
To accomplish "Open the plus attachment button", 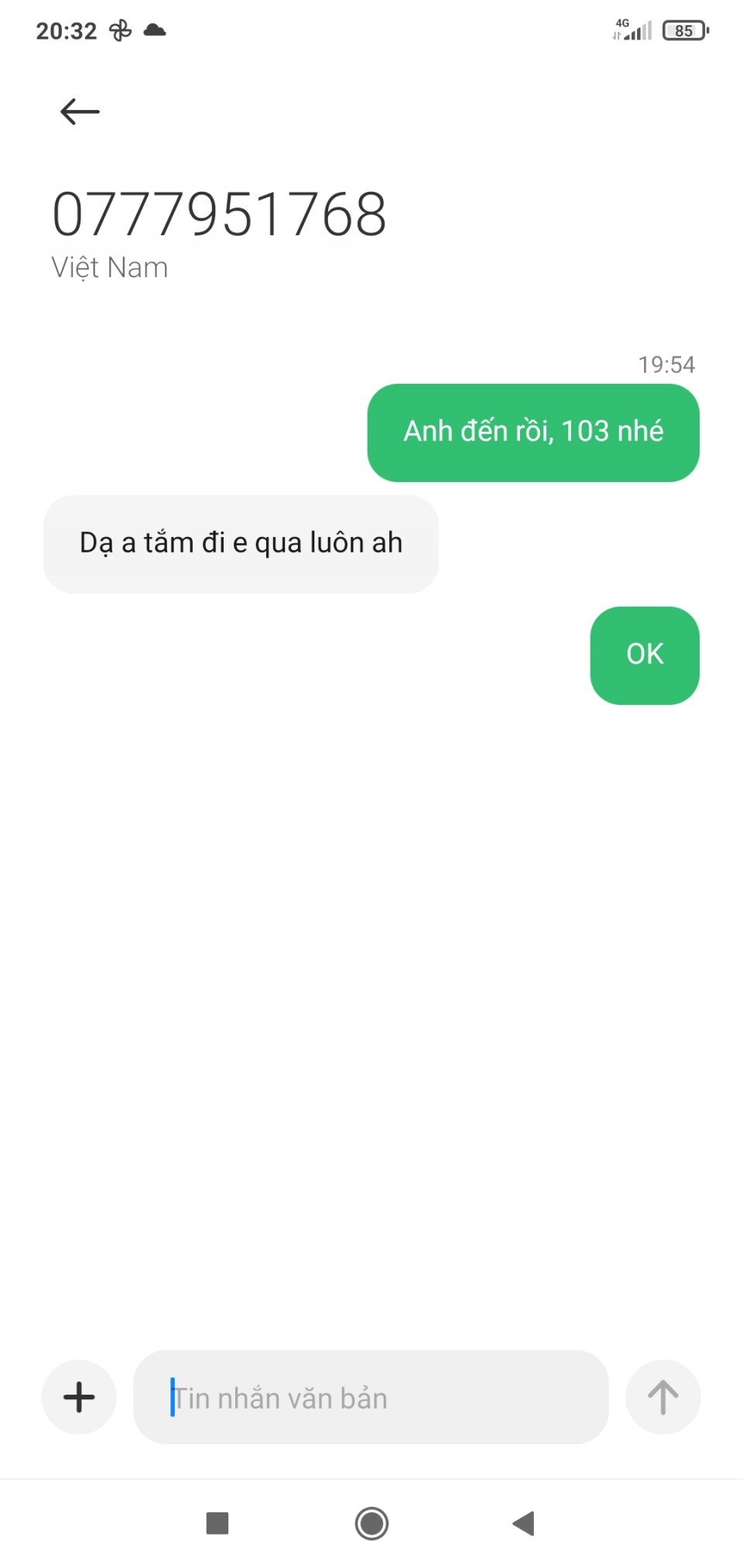I will click(79, 1397).
